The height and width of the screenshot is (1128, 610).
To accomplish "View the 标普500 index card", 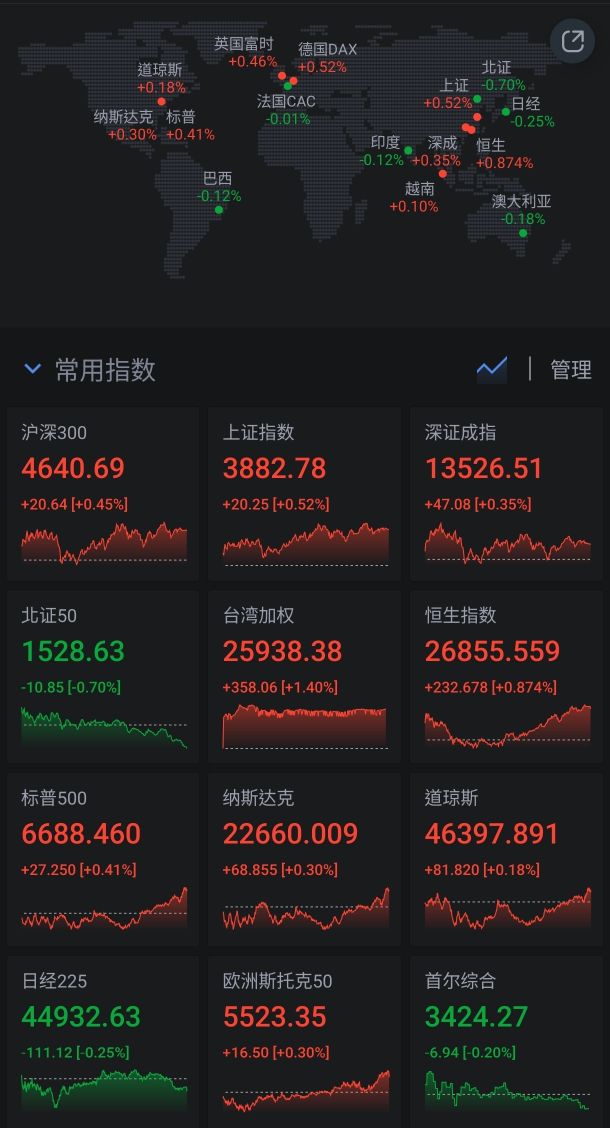I will point(104,860).
